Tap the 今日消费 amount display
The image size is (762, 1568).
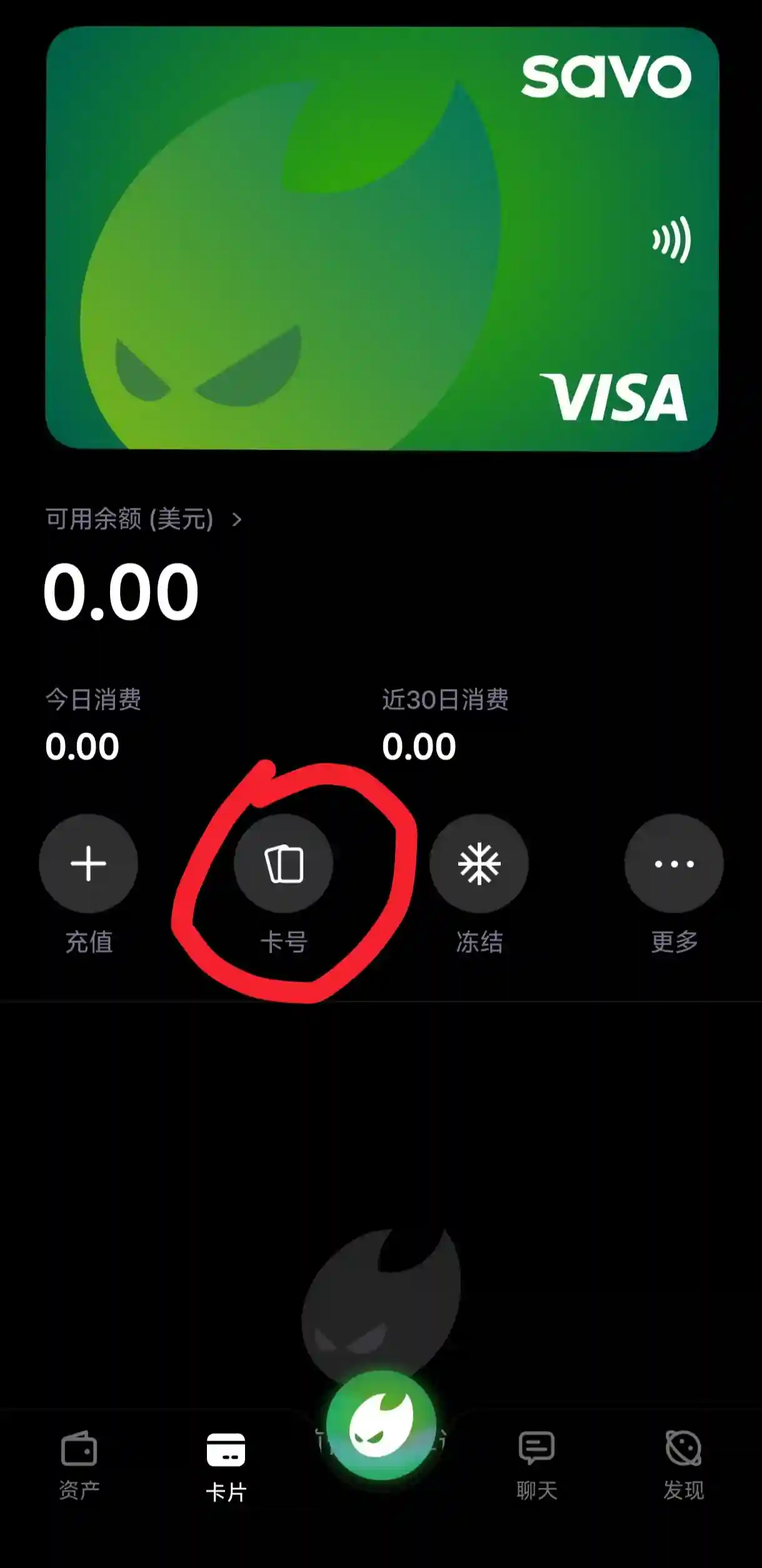(81, 745)
